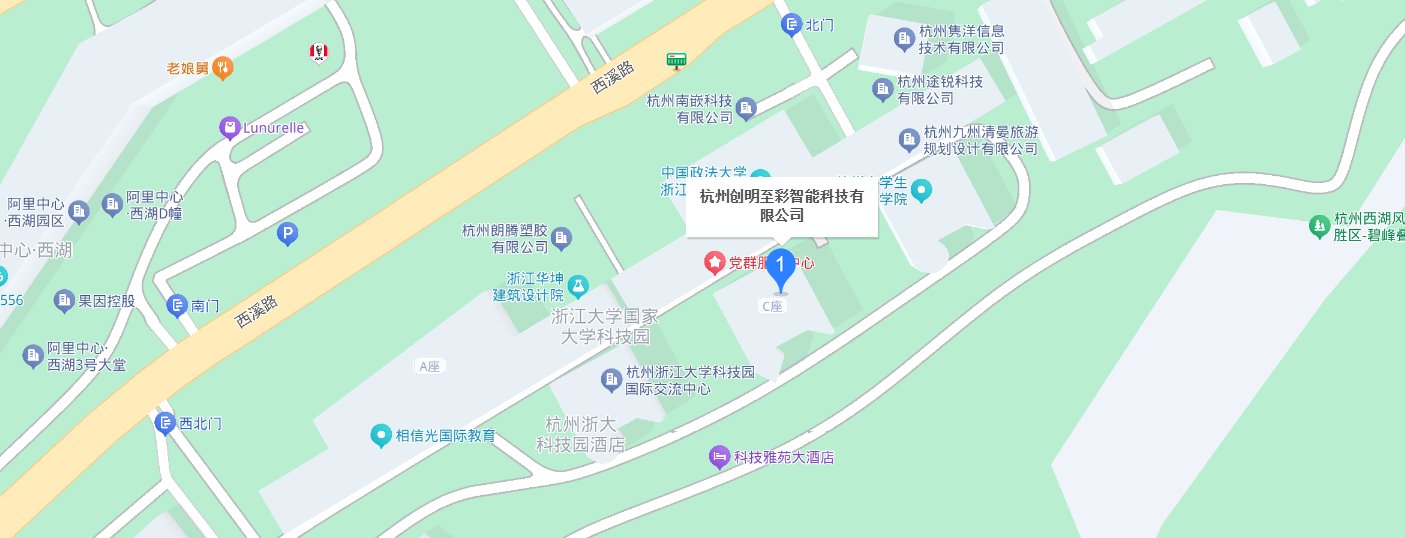Tap the 杭州浙江大学科技园国际交流中心 building marker

pos(611,380)
